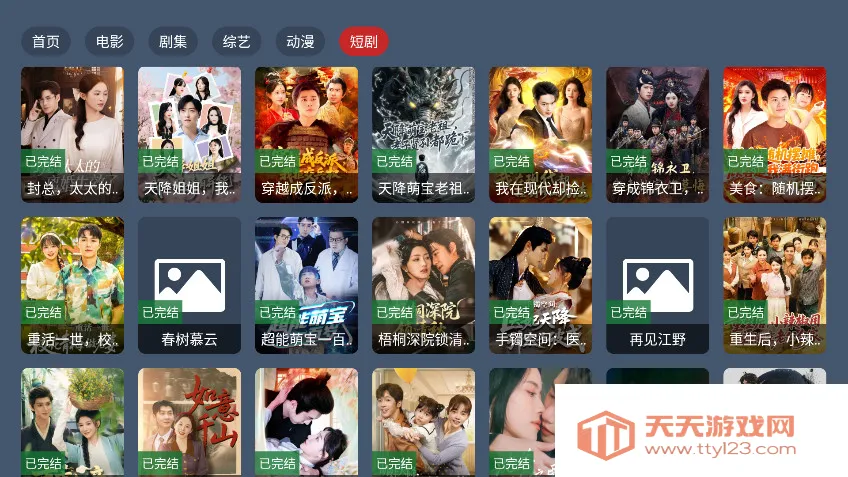Tap the selected 短剧 tab

[x=363, y=41]
